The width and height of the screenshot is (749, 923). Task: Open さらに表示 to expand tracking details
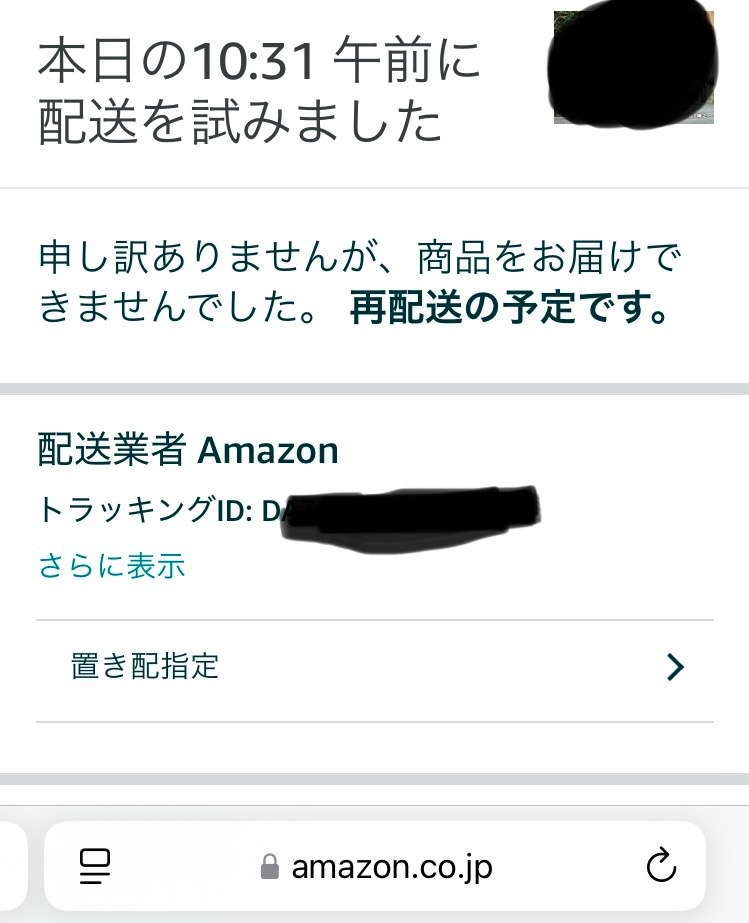coord(110,566)
